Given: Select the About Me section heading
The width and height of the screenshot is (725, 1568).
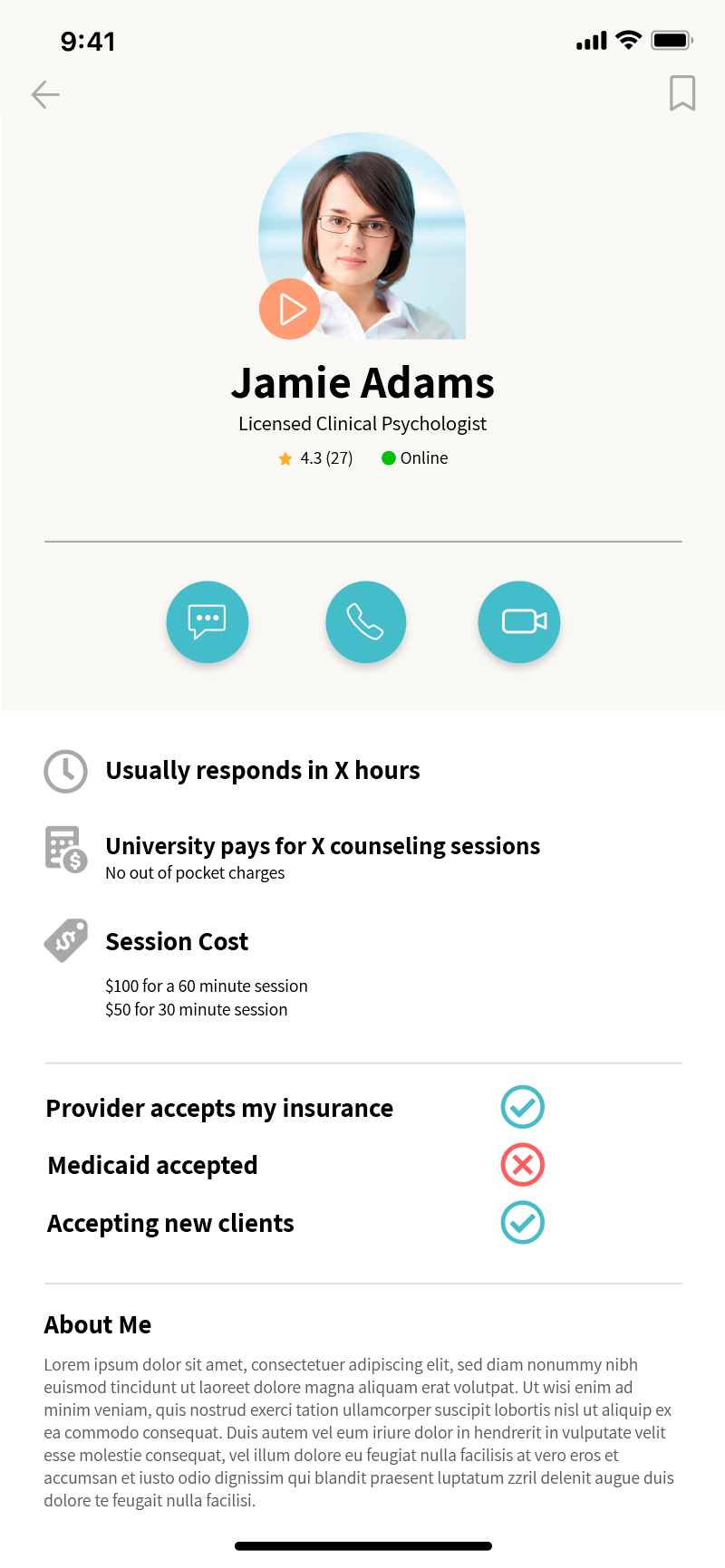Looking at the screenshot, I should (x=98, y=1324).
